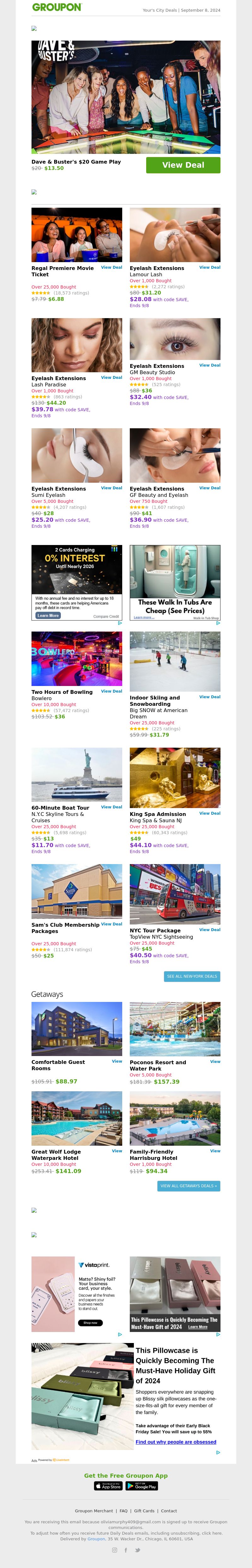
Task: Open the Poconos Resort and Water Park photo
Action: click(x=175, y=1029)
